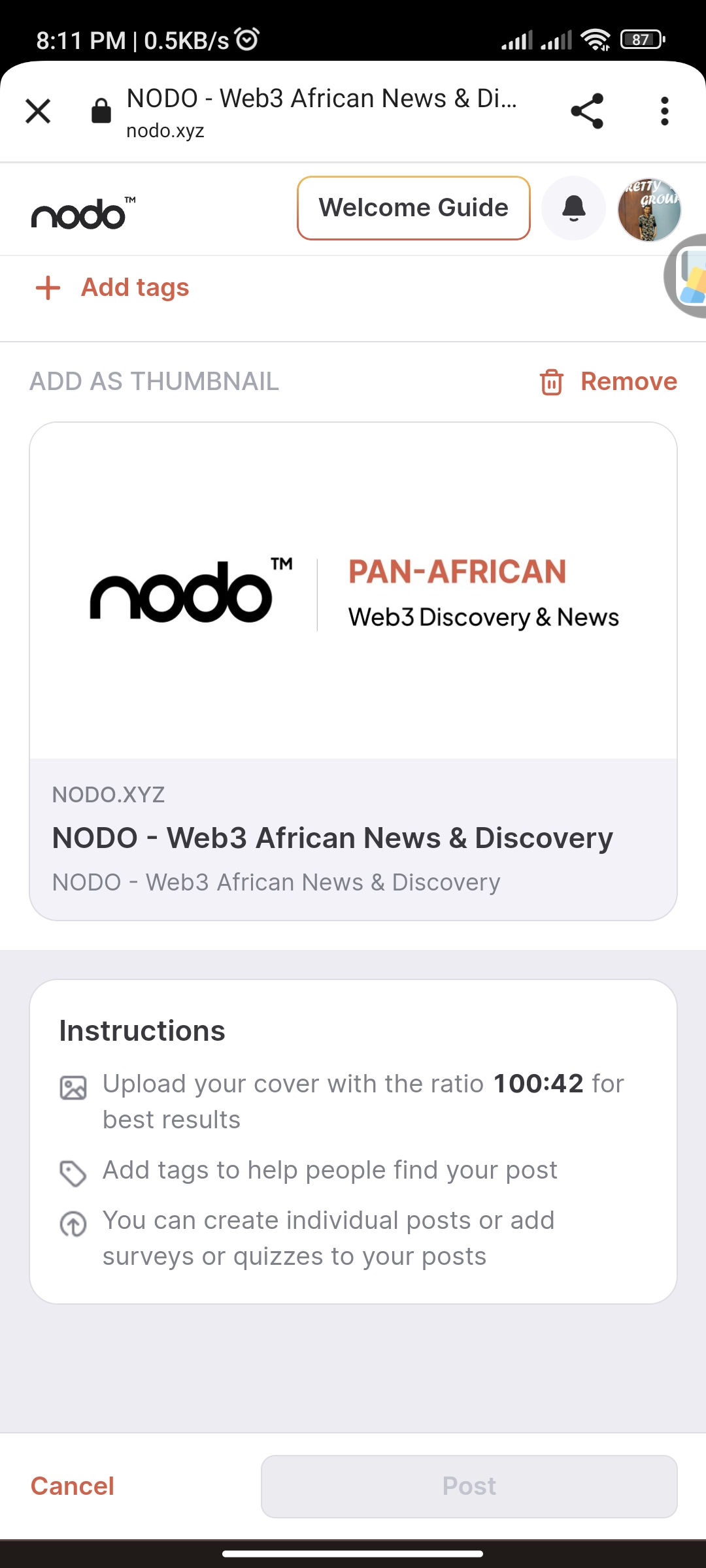Open the browser overflow menu
706x1568 pixels.
[x=664, y=111]
